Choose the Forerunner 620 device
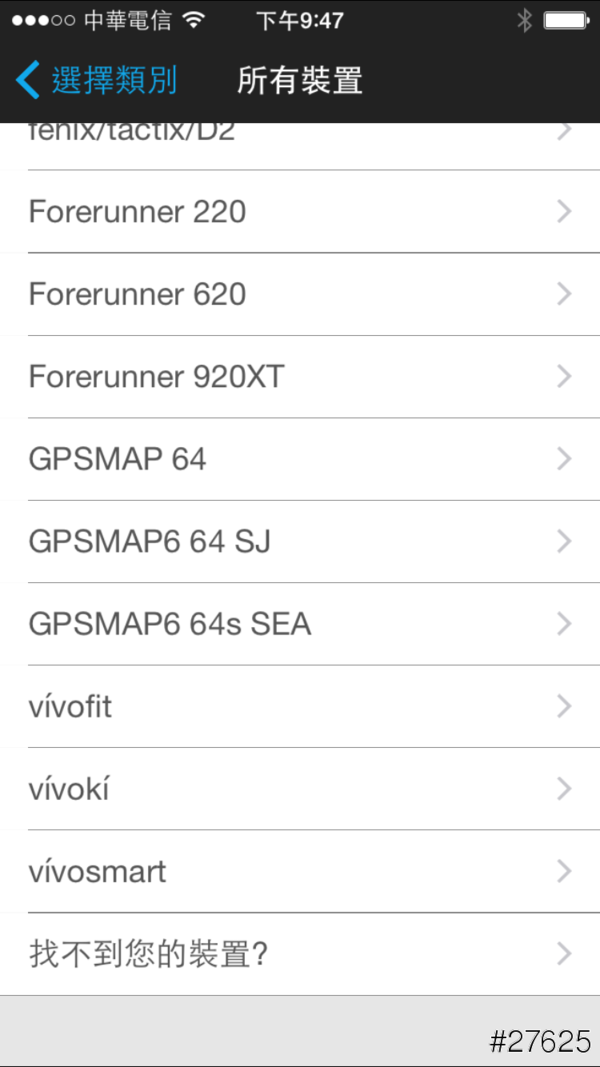This screenshot has height=1067, width=600. [x=300, y=294]
